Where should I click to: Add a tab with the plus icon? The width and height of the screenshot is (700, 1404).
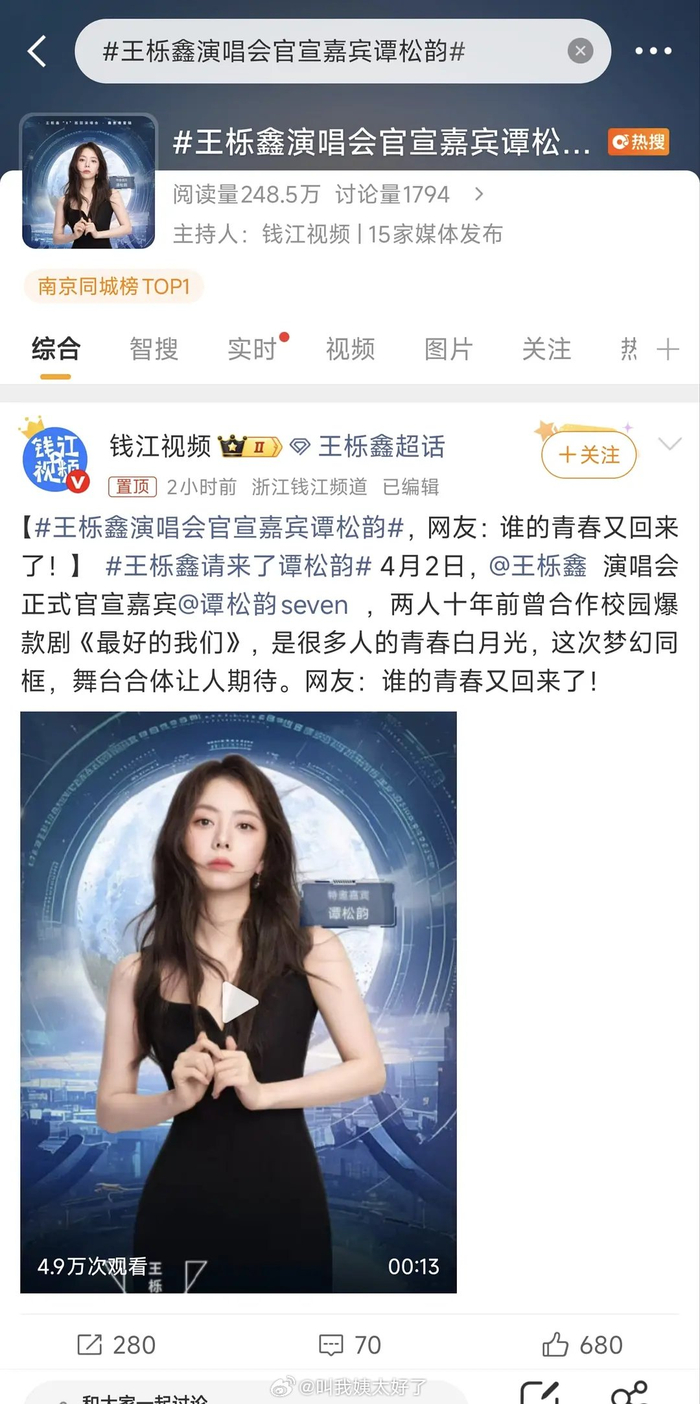[667, 349]
